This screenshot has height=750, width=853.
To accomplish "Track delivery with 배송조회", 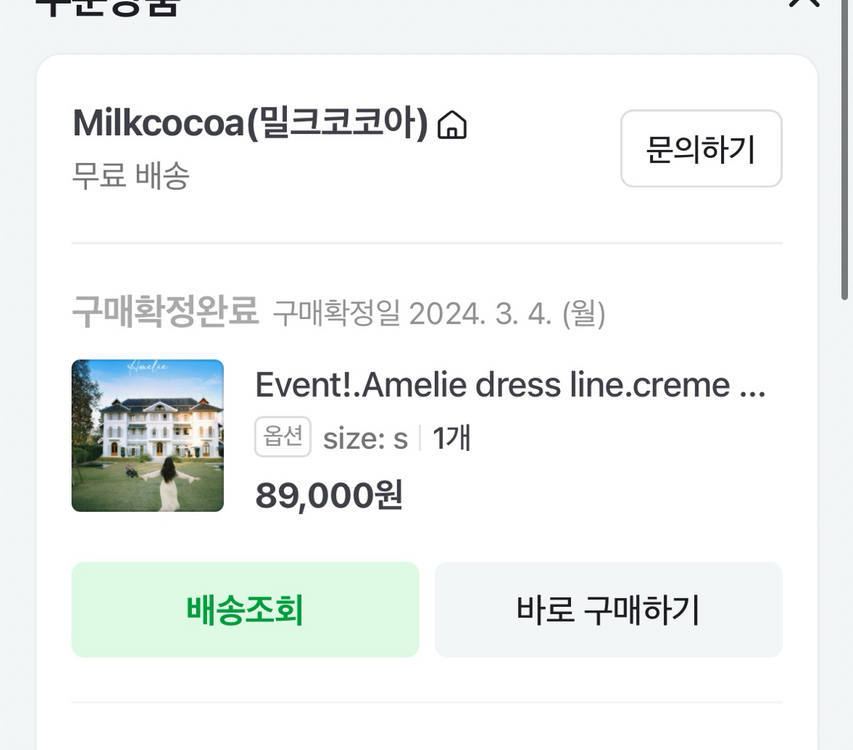I will pos(245,609).
